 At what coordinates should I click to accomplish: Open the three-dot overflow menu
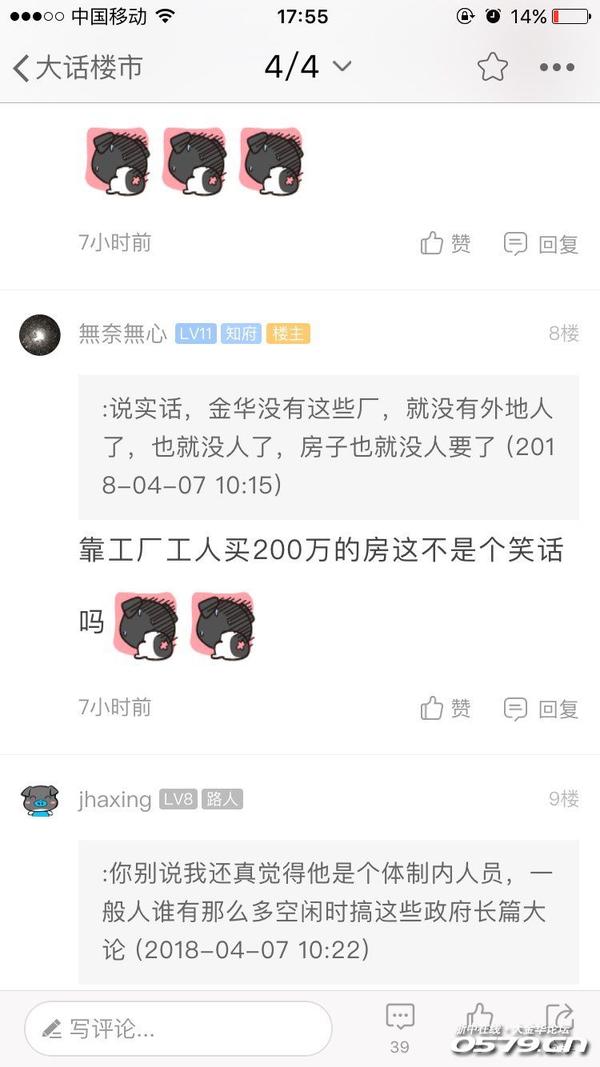(x=556, y=67)
